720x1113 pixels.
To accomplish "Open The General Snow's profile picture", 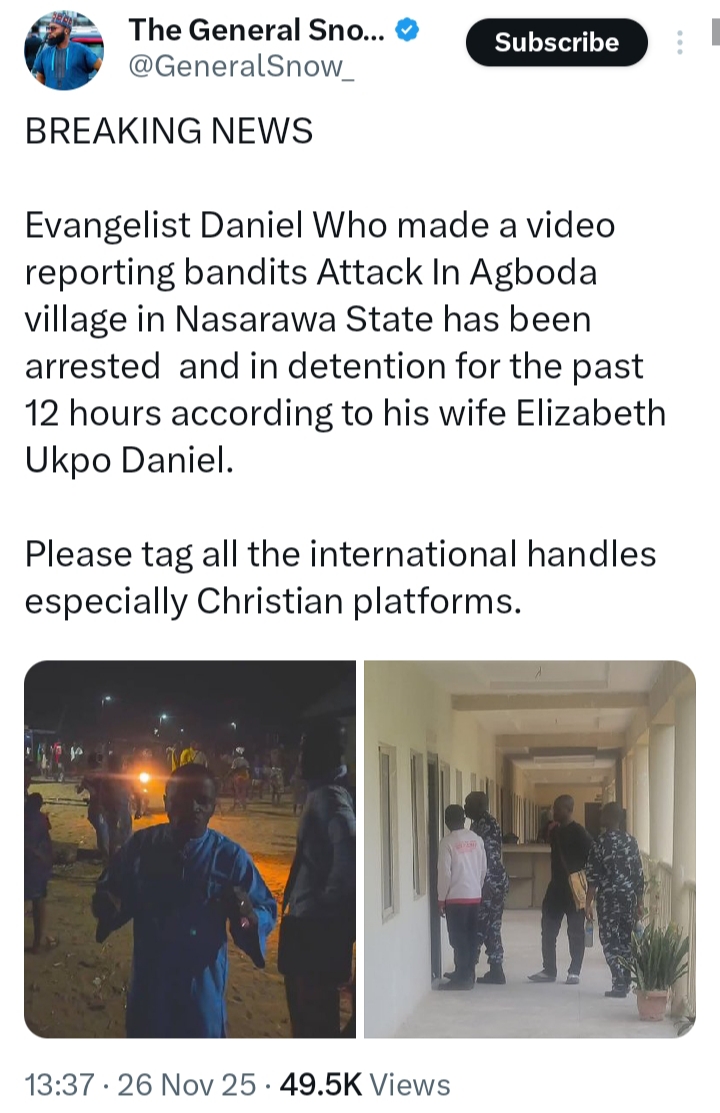I will tap(64, 48).
